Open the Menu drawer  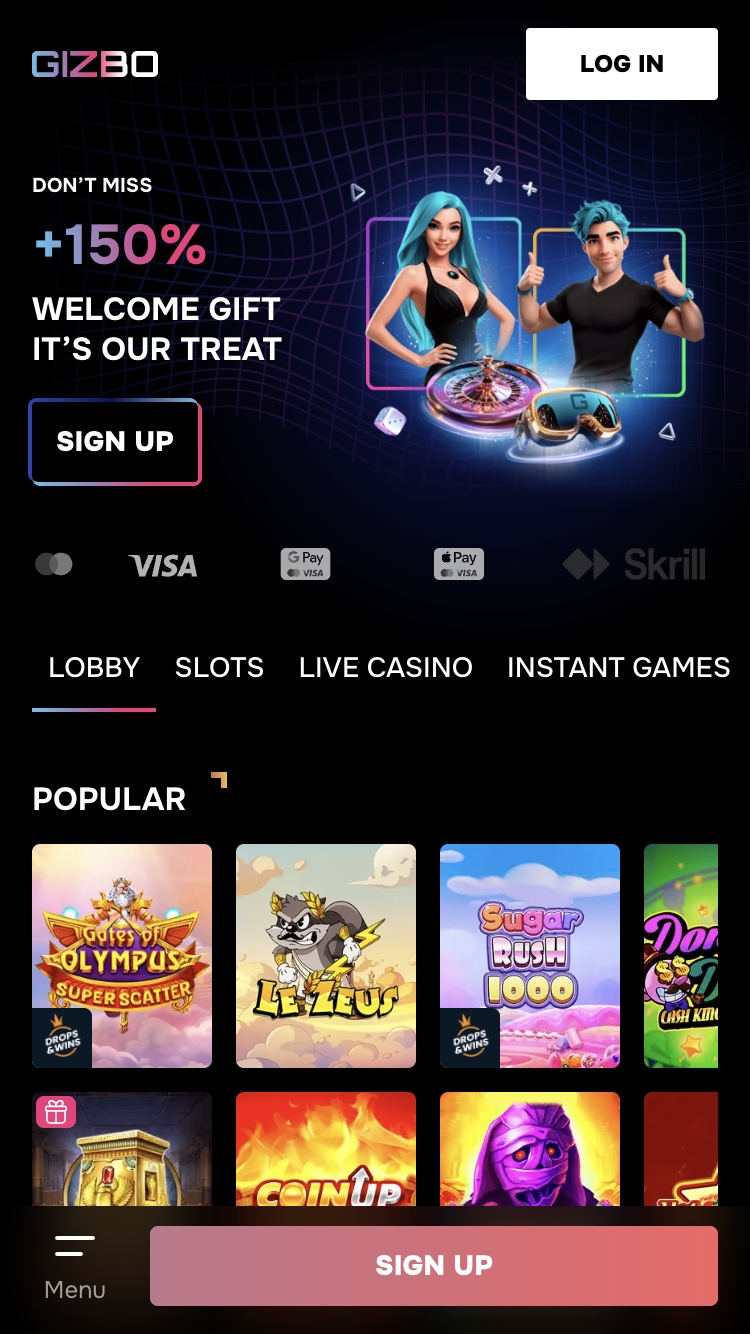pyautogui.click(x=75, y=1265)
